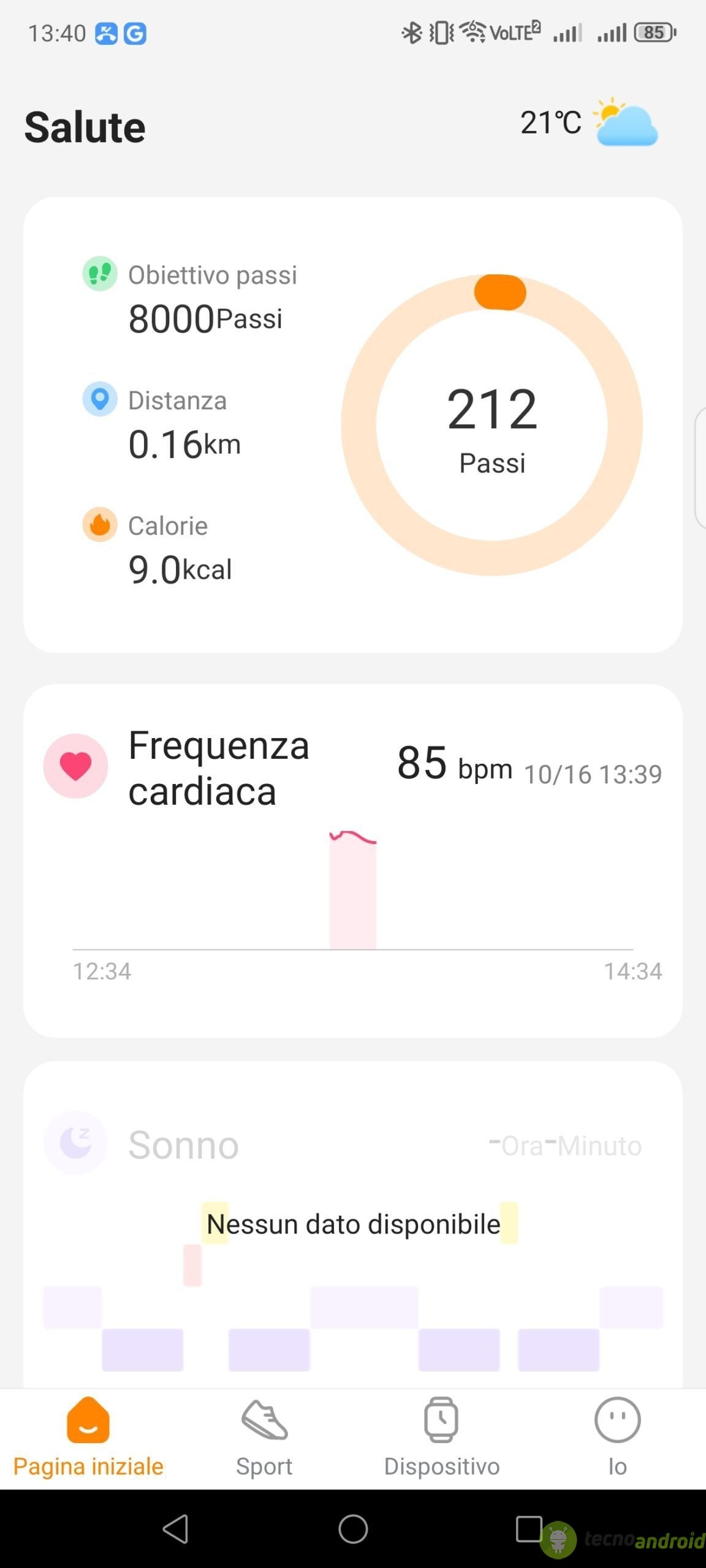Open the Frequenza cardiaca card
Viewport: 706px width, 1568px height.
(x=353, y=861)
